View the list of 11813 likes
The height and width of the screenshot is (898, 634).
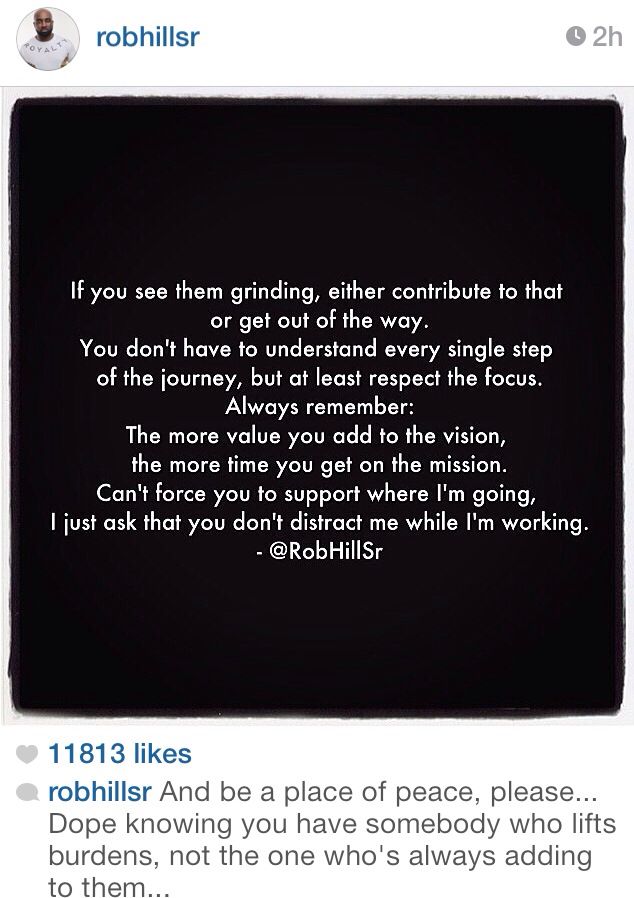[x=119, y=752]
